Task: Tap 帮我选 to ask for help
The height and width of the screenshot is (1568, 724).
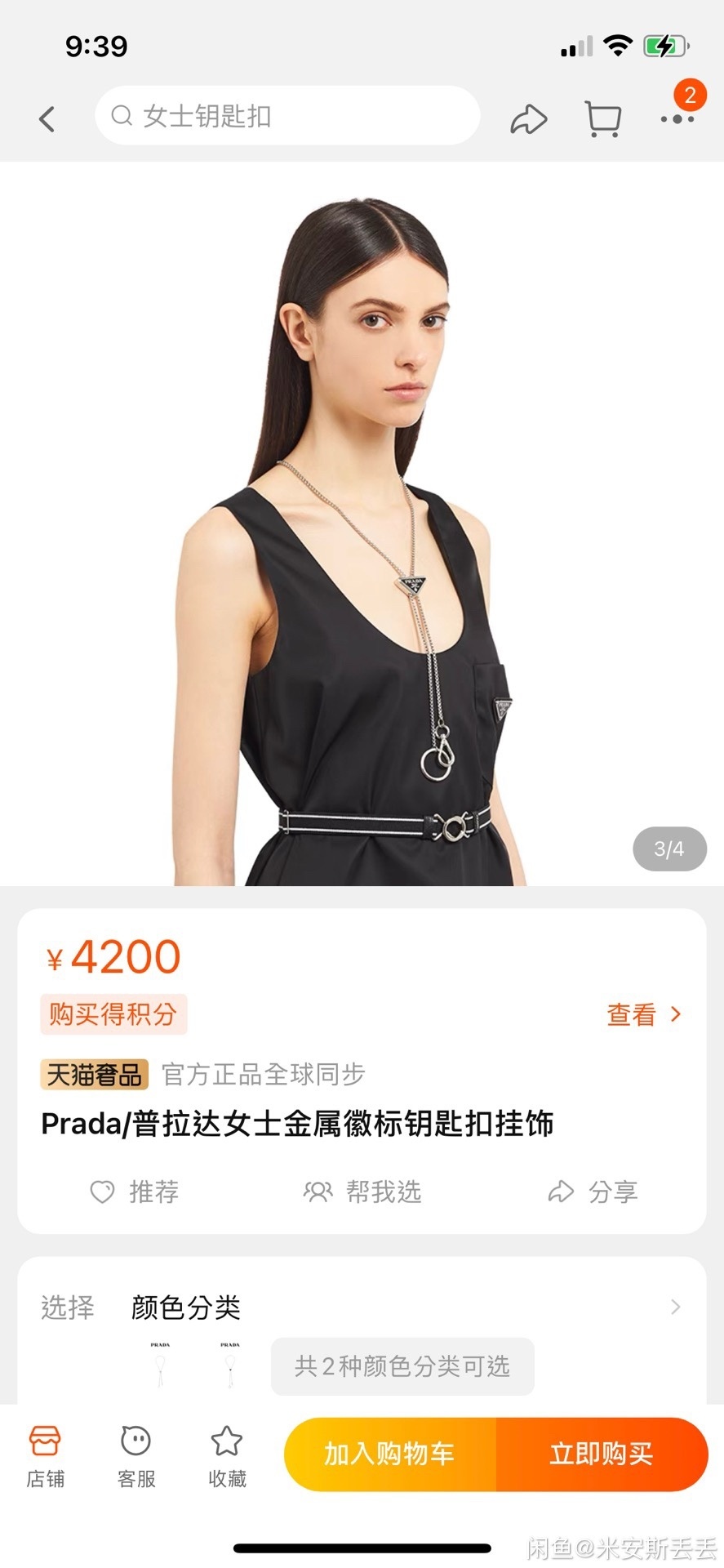Action: click(x=362, y=1192)
